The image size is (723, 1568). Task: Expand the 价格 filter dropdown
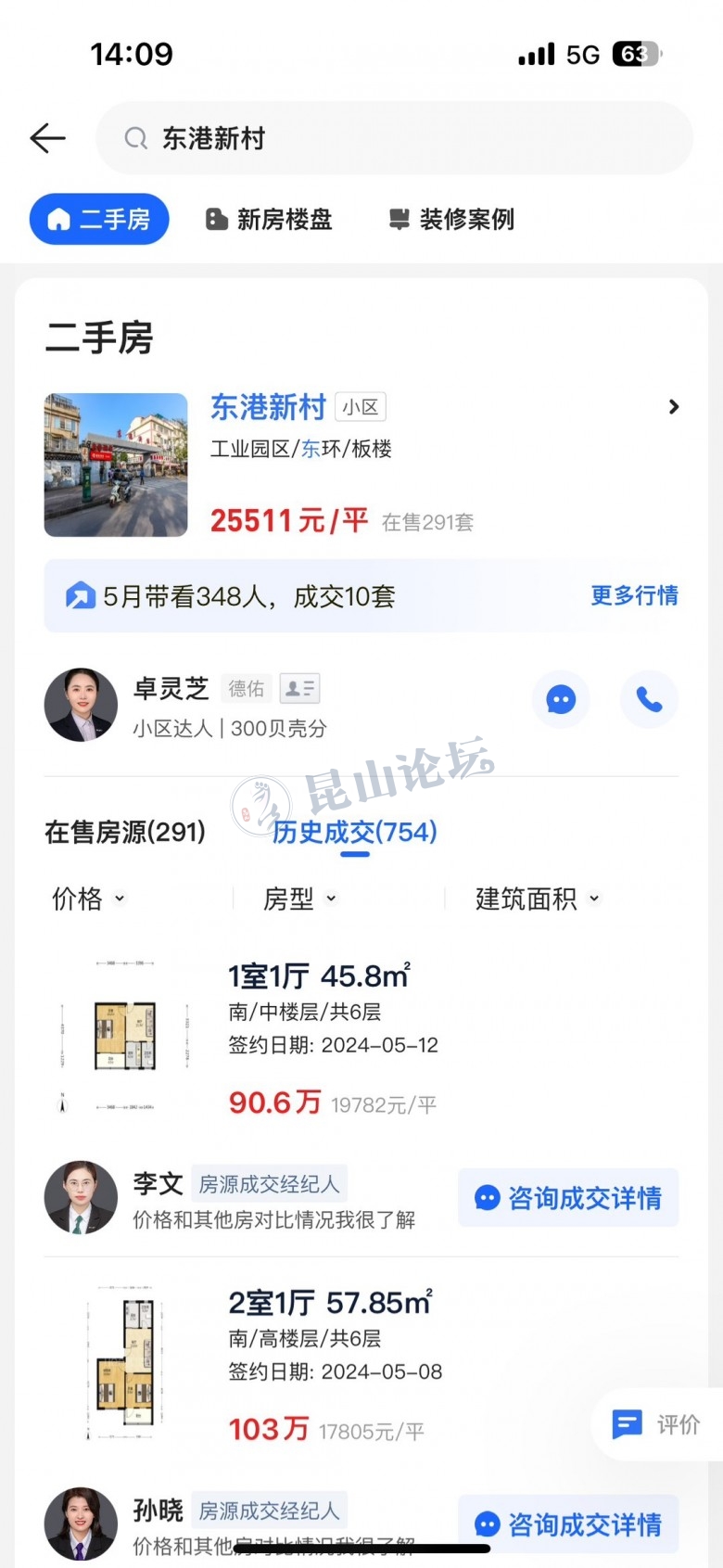[88, 899]
